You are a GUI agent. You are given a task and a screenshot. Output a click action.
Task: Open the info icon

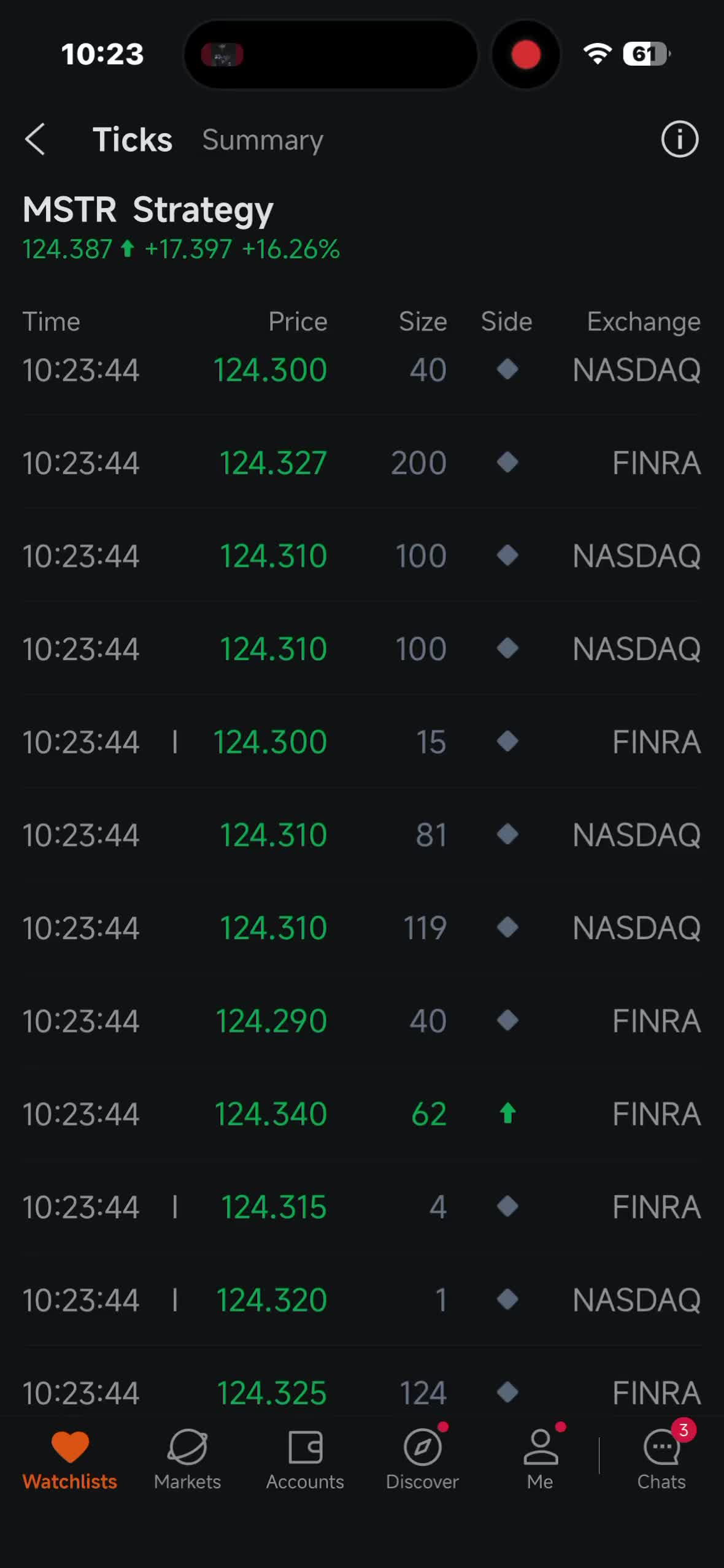tap(679, 139)
